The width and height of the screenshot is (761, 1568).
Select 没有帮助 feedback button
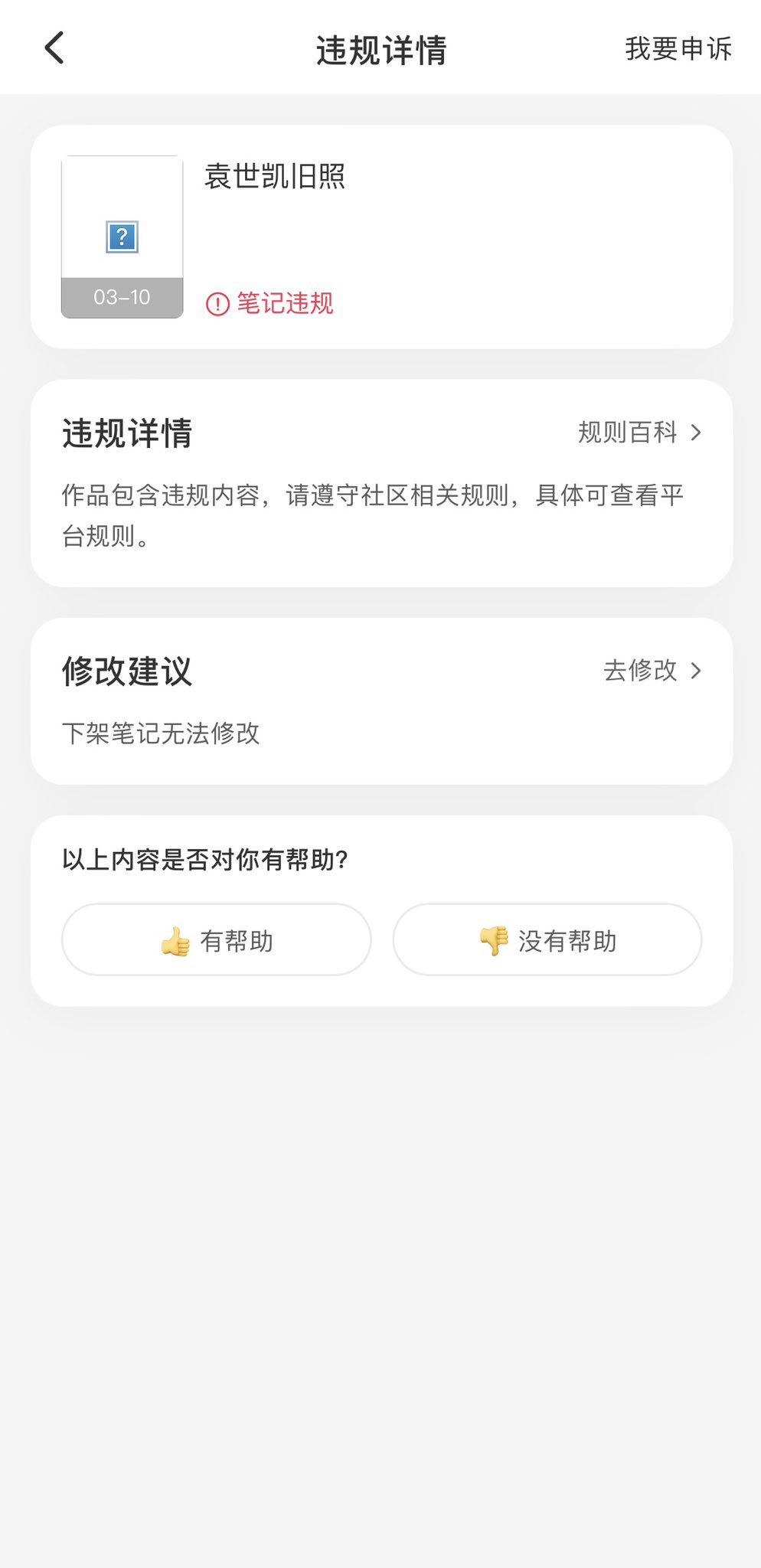click(547, 940)
